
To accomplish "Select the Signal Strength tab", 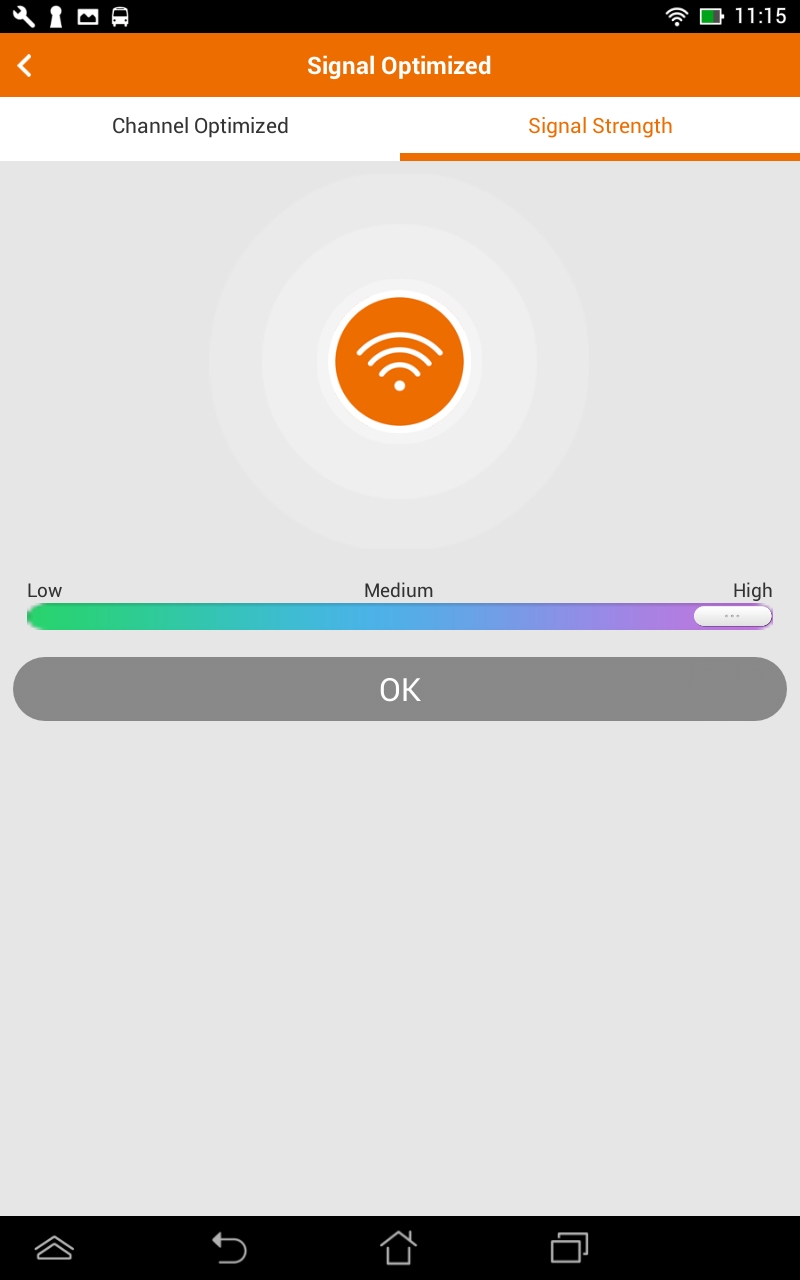I will tap(600, 127).
